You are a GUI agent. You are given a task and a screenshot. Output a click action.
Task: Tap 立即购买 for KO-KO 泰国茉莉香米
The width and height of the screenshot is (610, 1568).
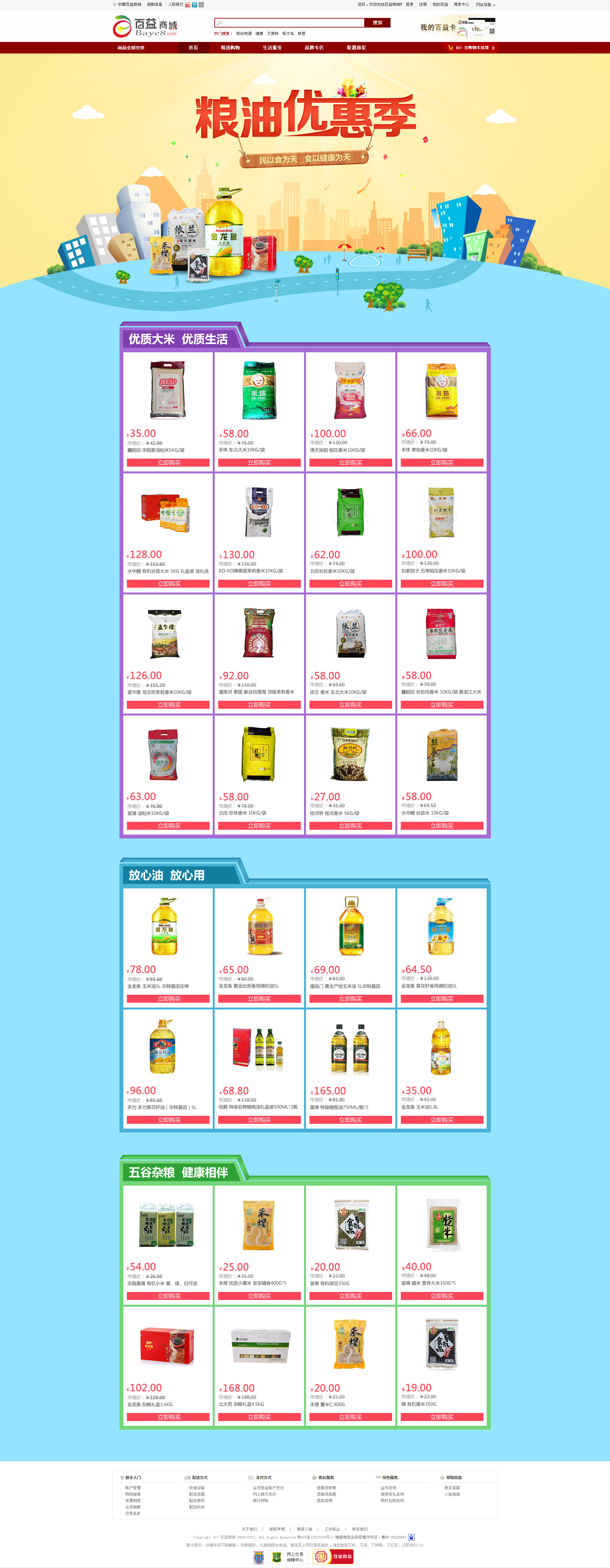259,584
